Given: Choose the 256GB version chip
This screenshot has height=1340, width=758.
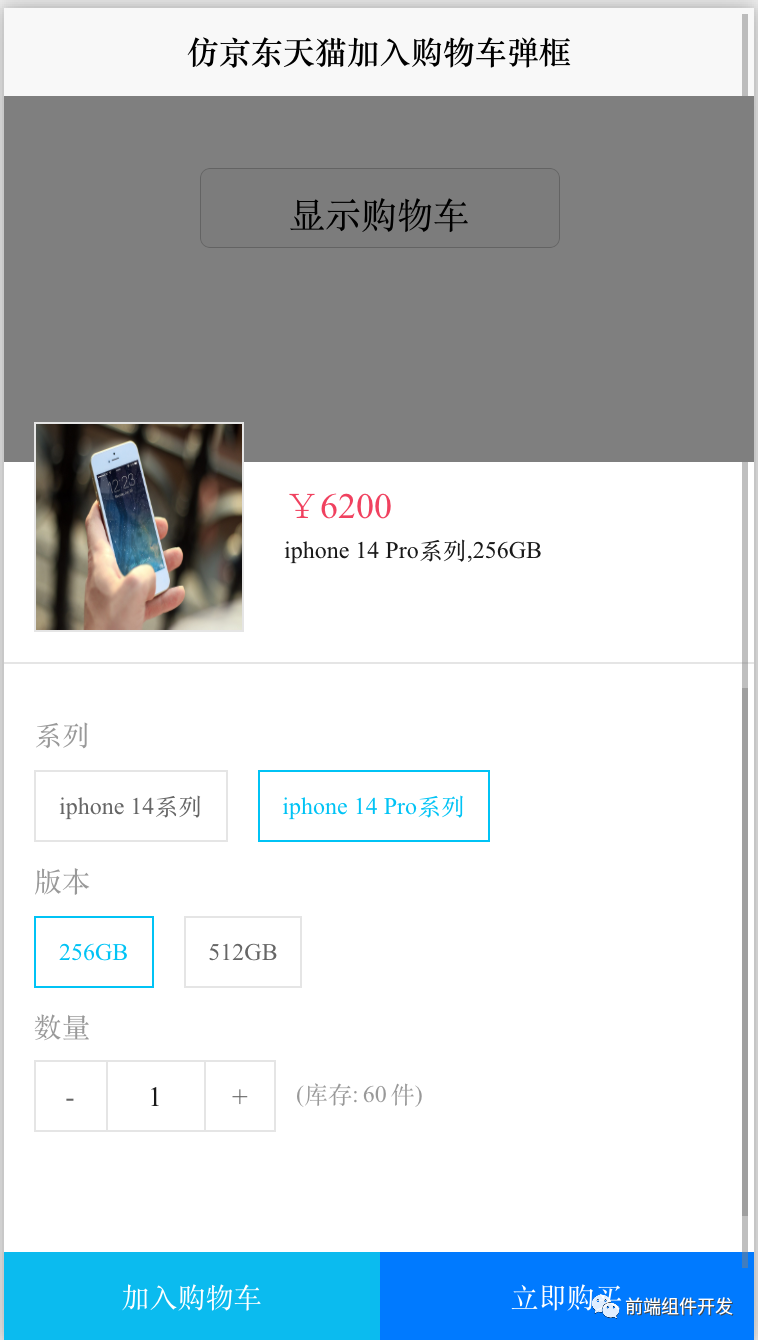Looking at the screenshot, I should pyautogui.click(x=93, y=951).
